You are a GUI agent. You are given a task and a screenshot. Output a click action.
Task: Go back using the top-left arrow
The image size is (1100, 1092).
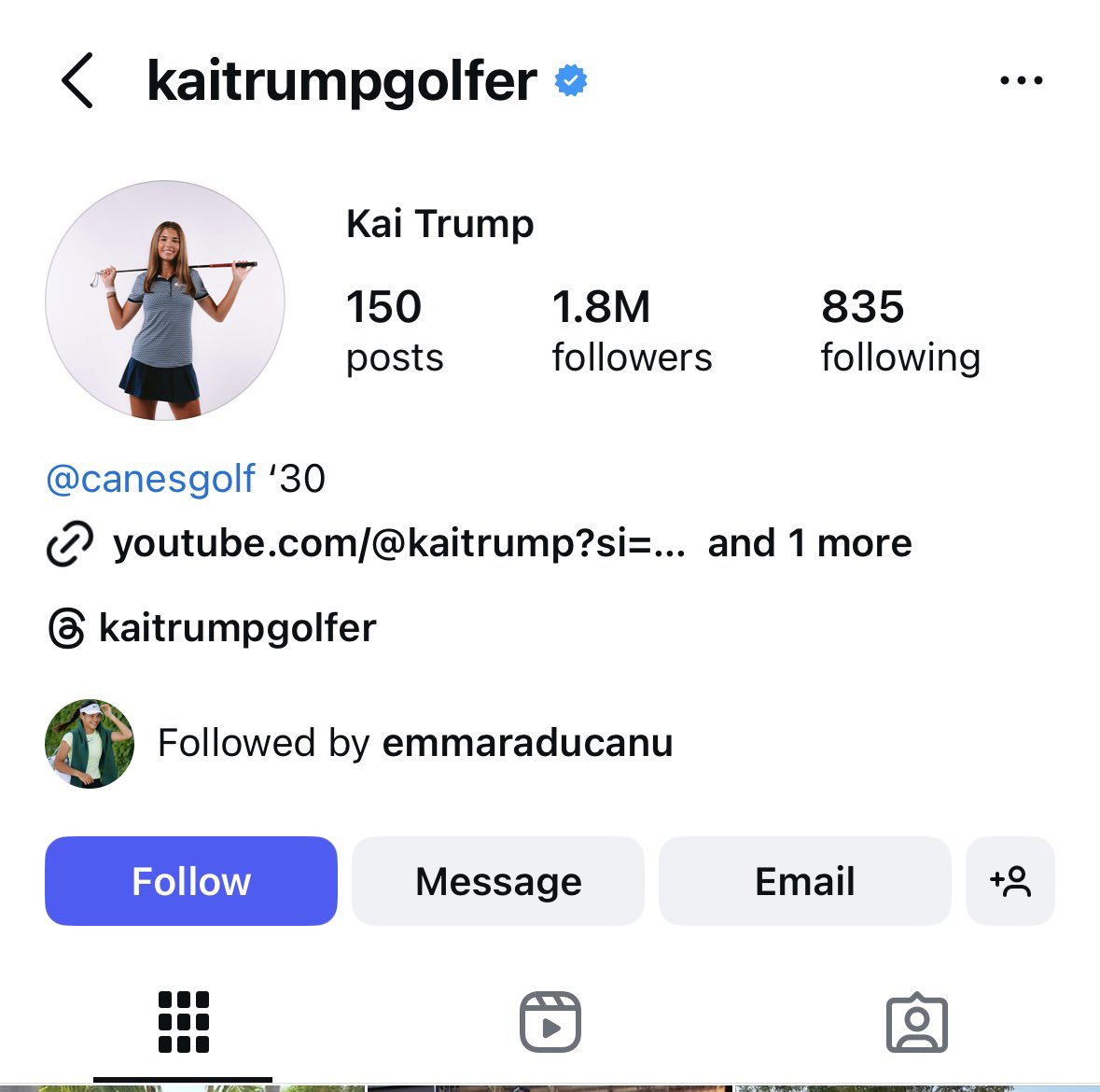pos(78,80)
